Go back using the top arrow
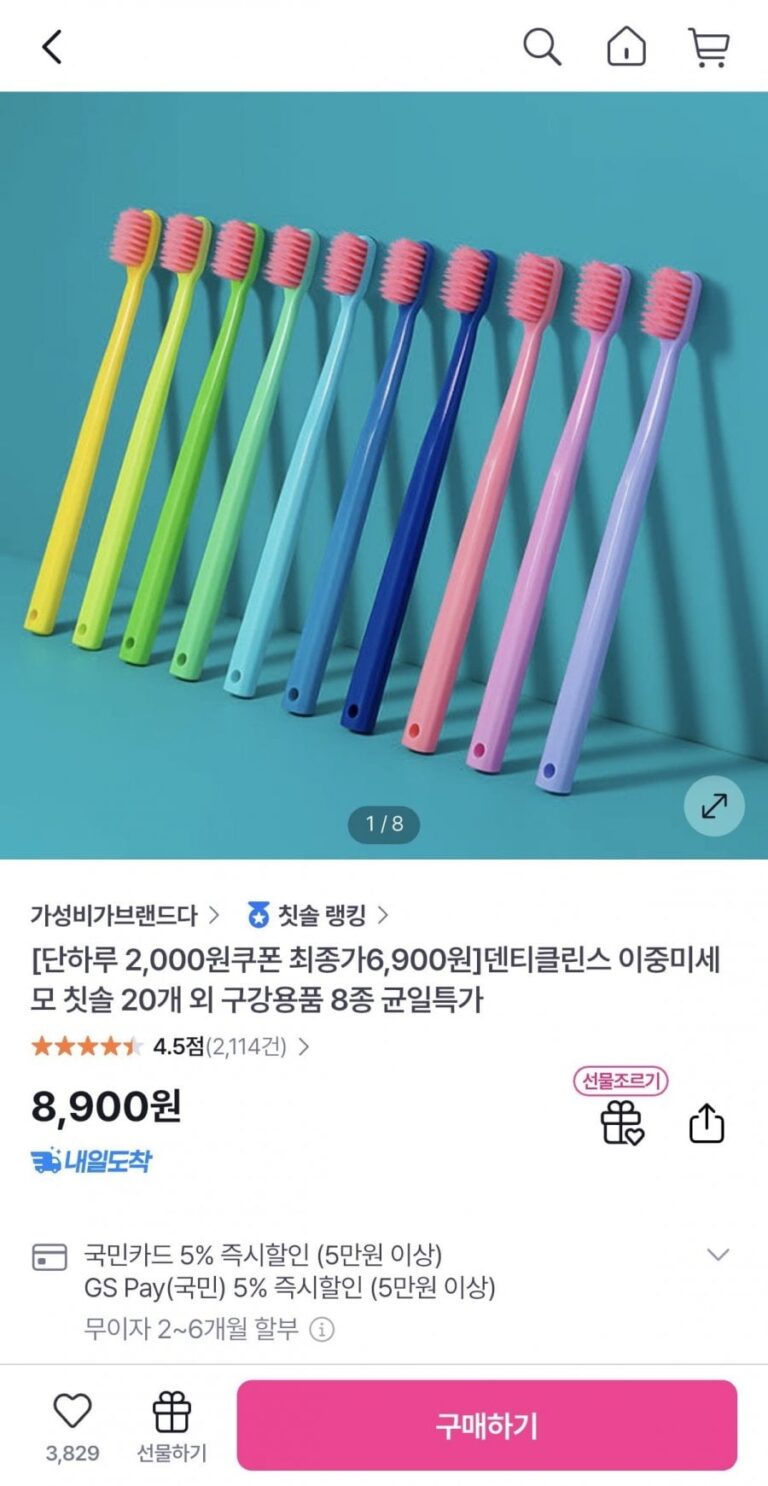The height and width of the screenshot is (1486, 768). [52, 47]
